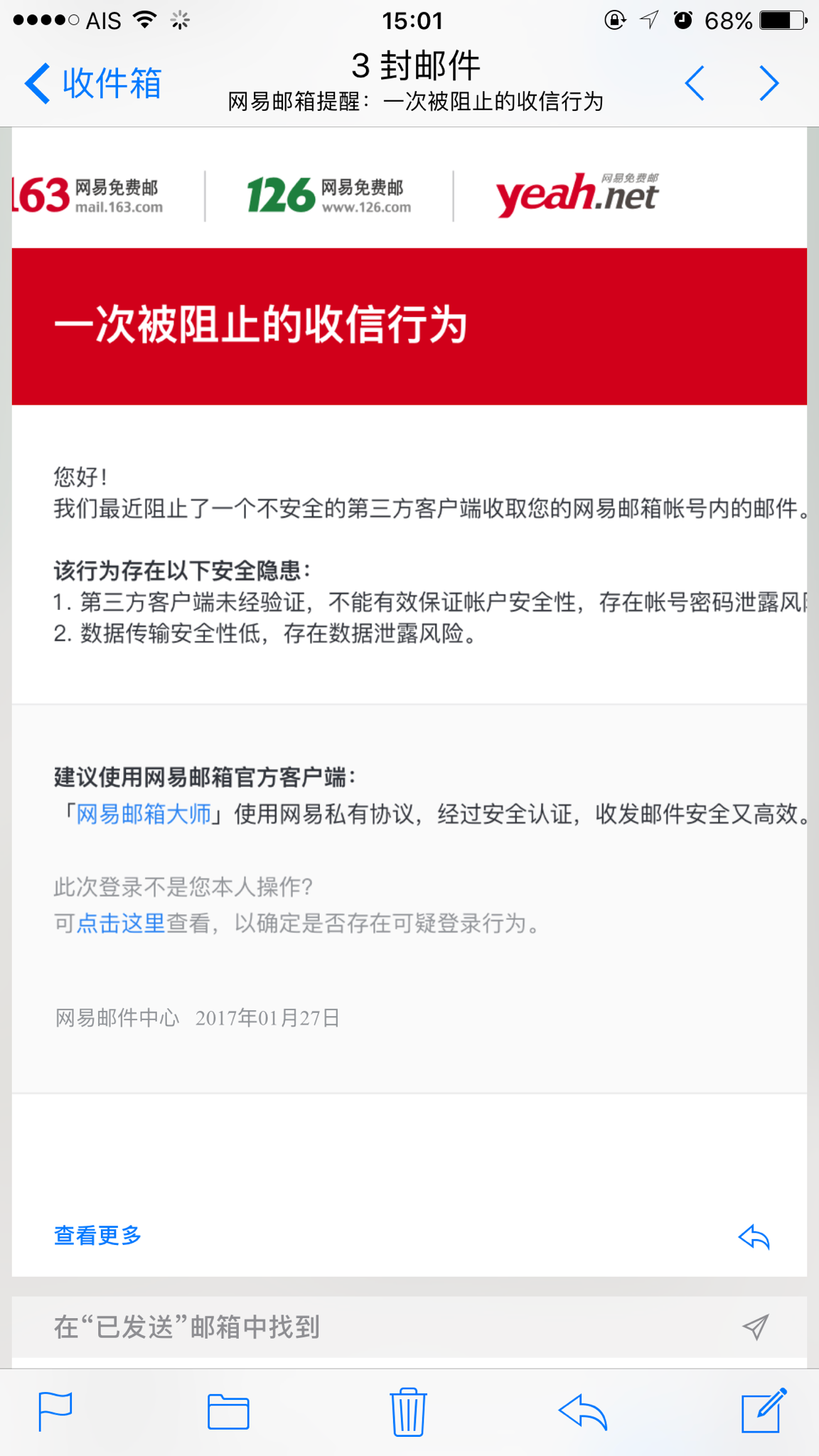Compose a new email
819x1456 pixels.
point(763,1410)
